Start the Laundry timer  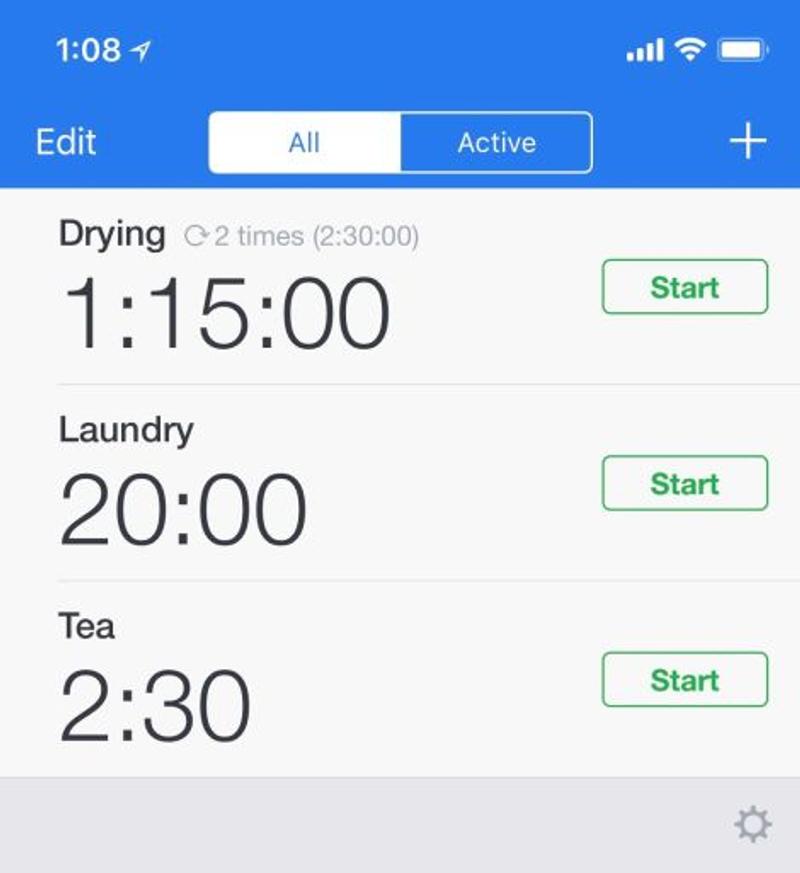684,483
